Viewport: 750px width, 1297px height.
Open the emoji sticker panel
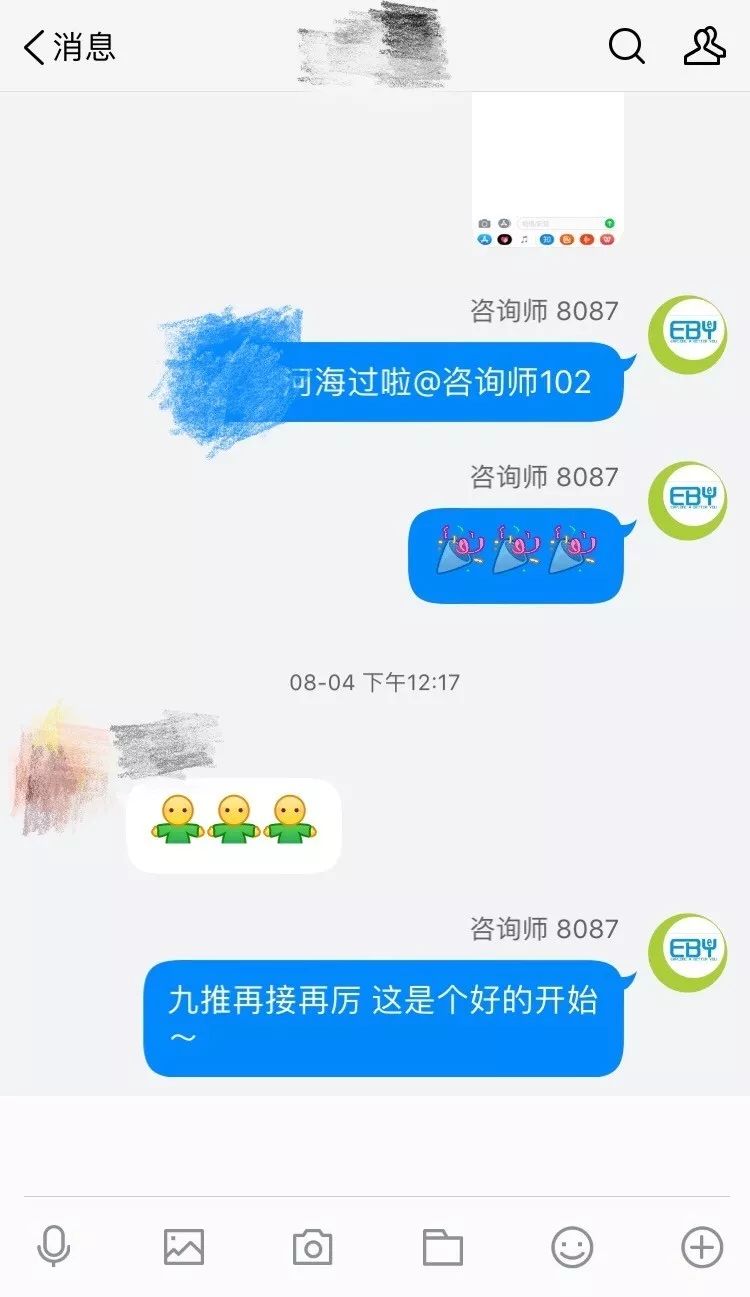click(x=572, y=1247)
